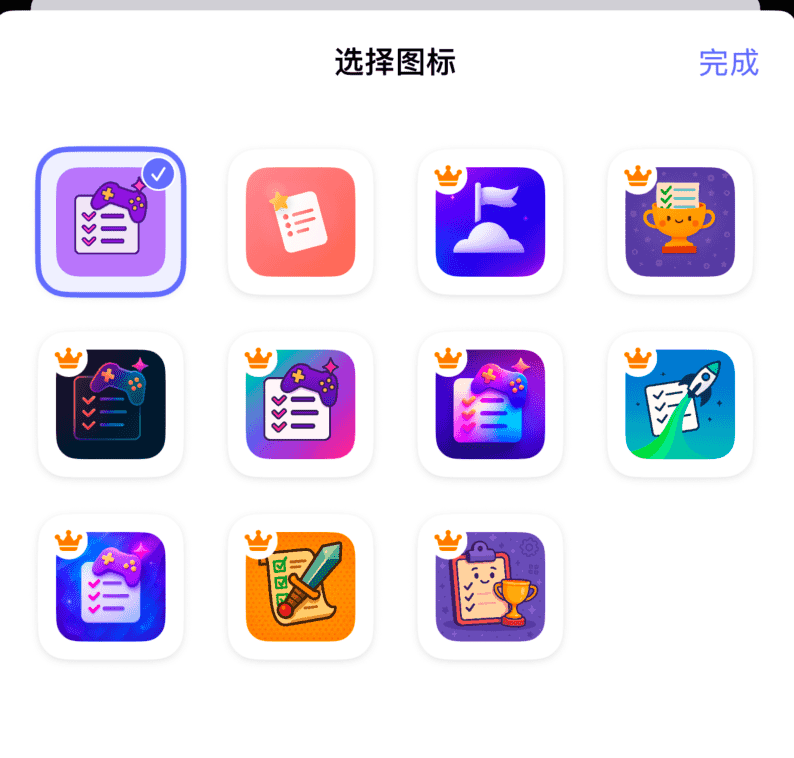This screenshot has width=794, height=758.
Task: Choose the red note with star icon
Action: pyautogui.click(x=300, y=222)
